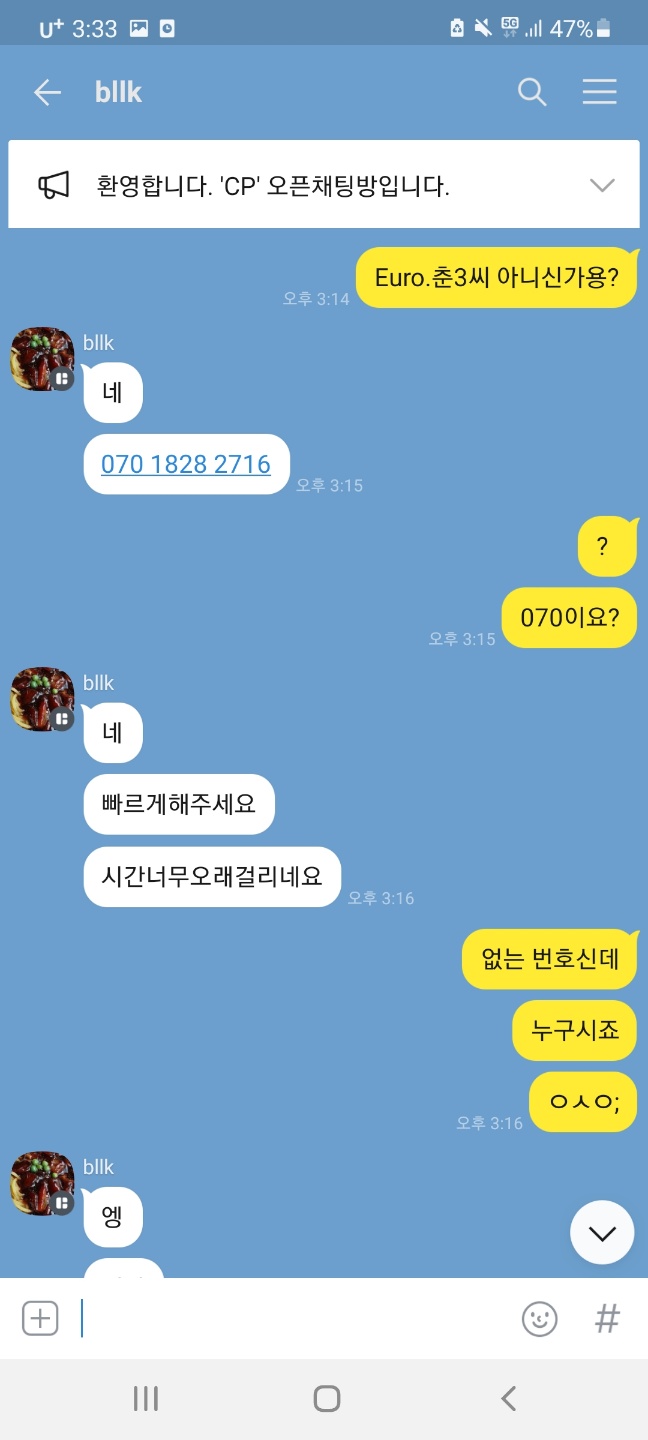Expand the welcome notice banner
Image resolution: width=648 pixels, height=1440 pixels.
pyautogui.click(x=601, y=185)
